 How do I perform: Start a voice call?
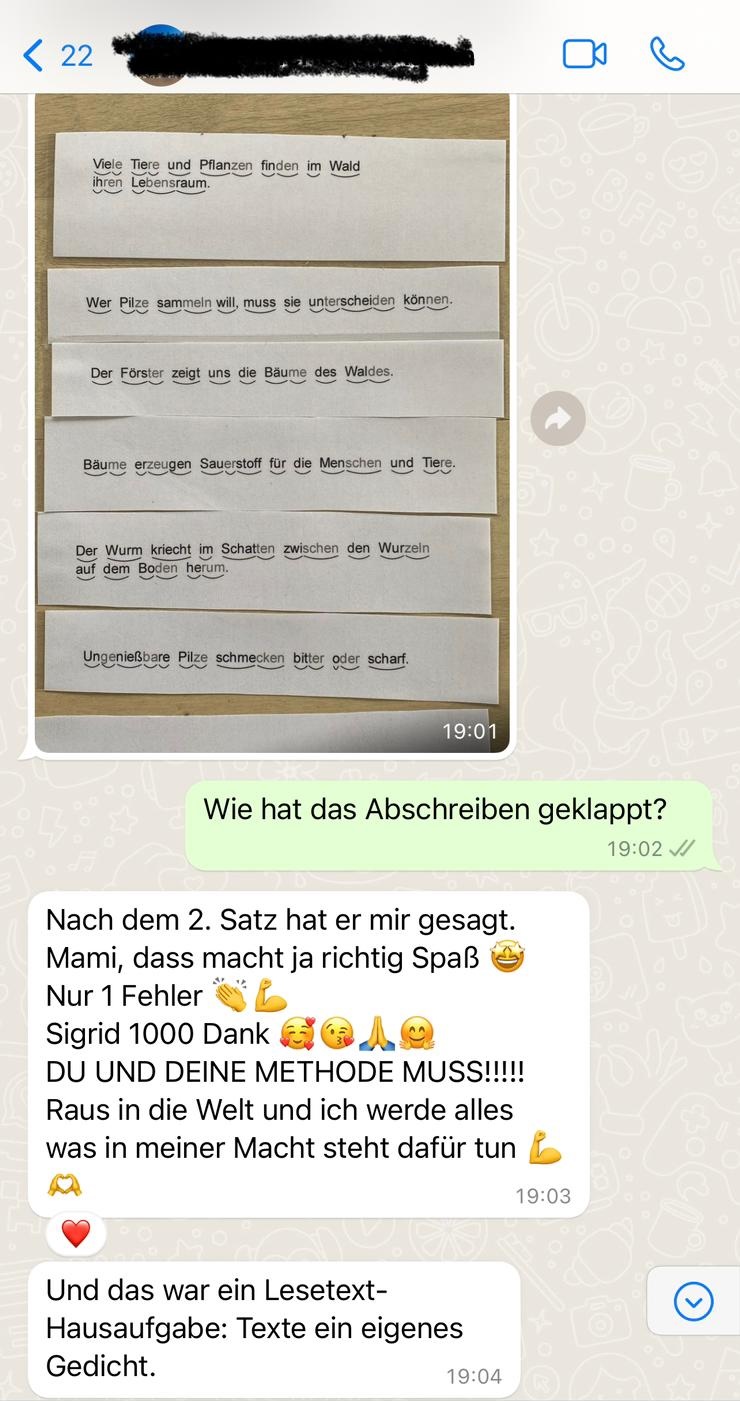[667, 54]
